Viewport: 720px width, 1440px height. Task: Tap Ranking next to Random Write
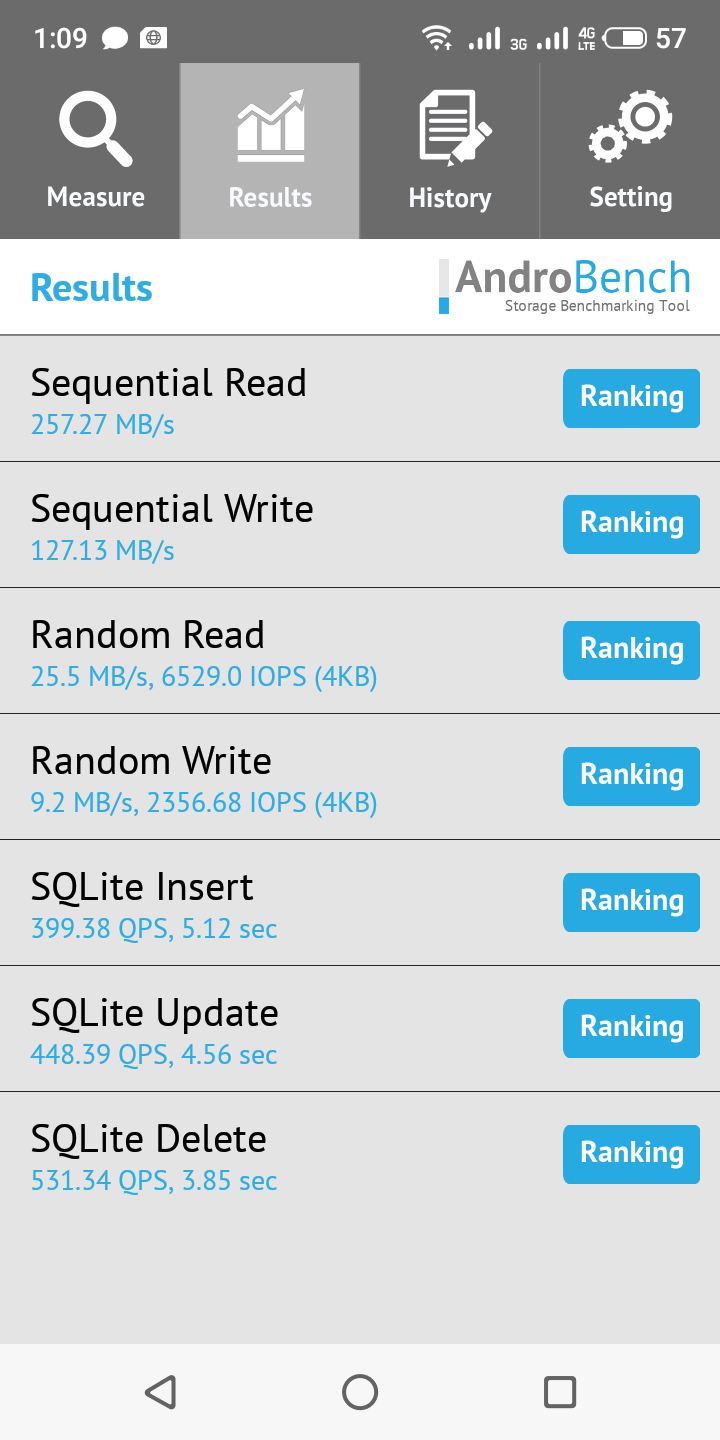pos(631,776)
